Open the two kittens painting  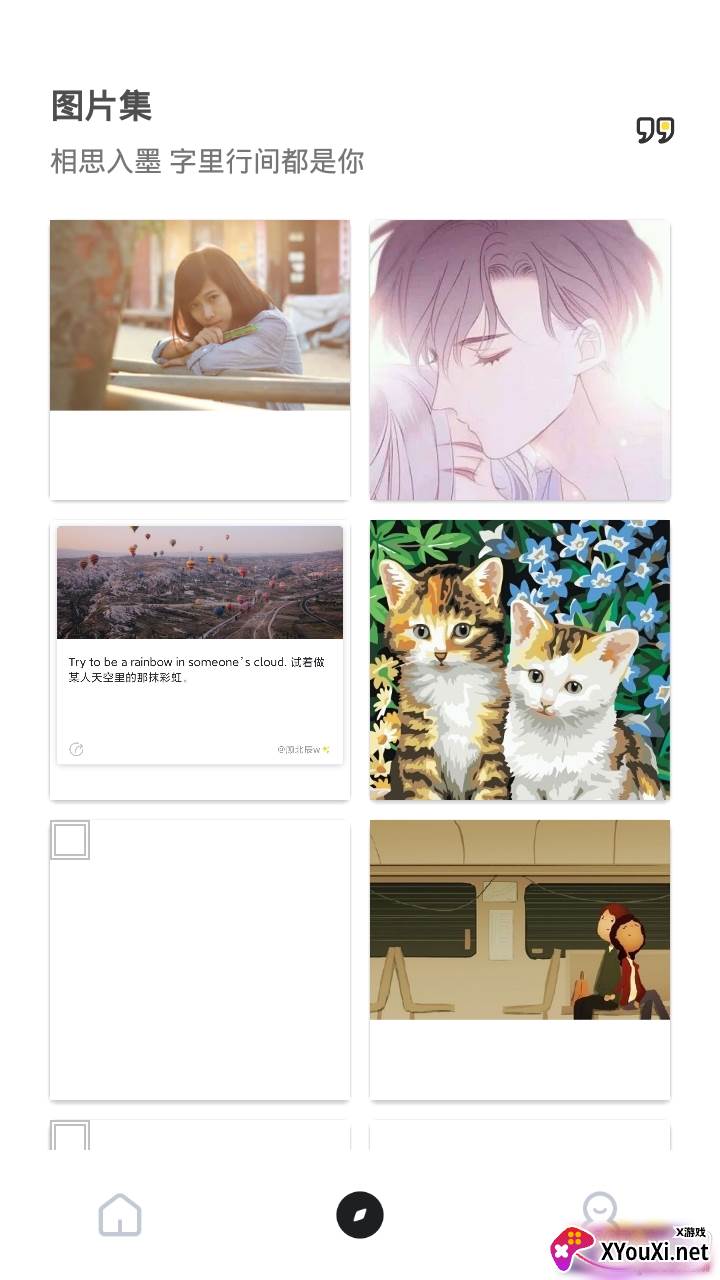point(520,660)
